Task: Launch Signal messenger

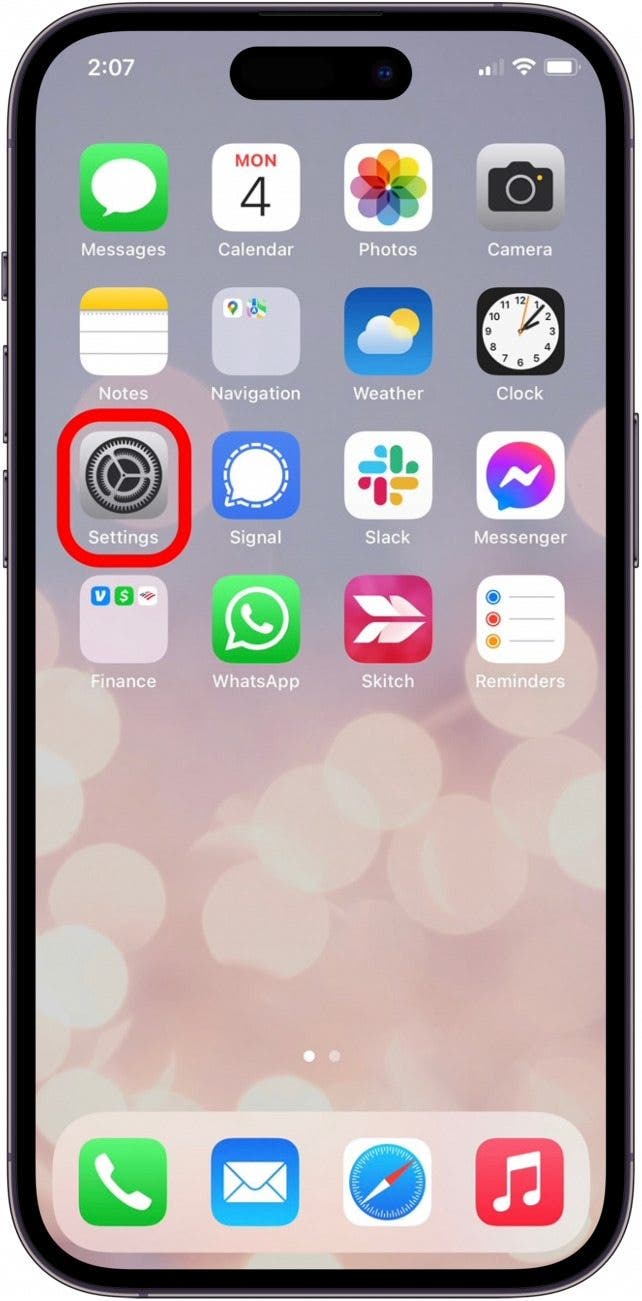Action: coord(256,476)
